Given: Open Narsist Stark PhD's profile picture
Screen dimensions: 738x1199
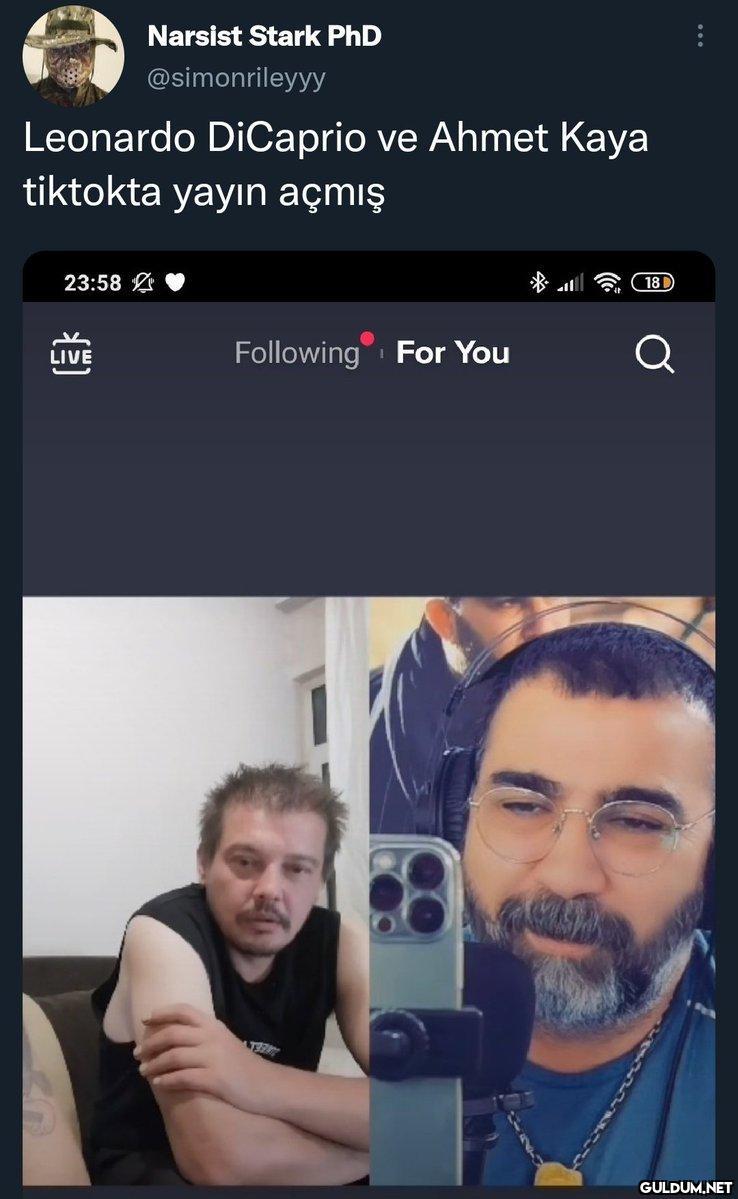Looking at the screenshot, I should (73, 56).
